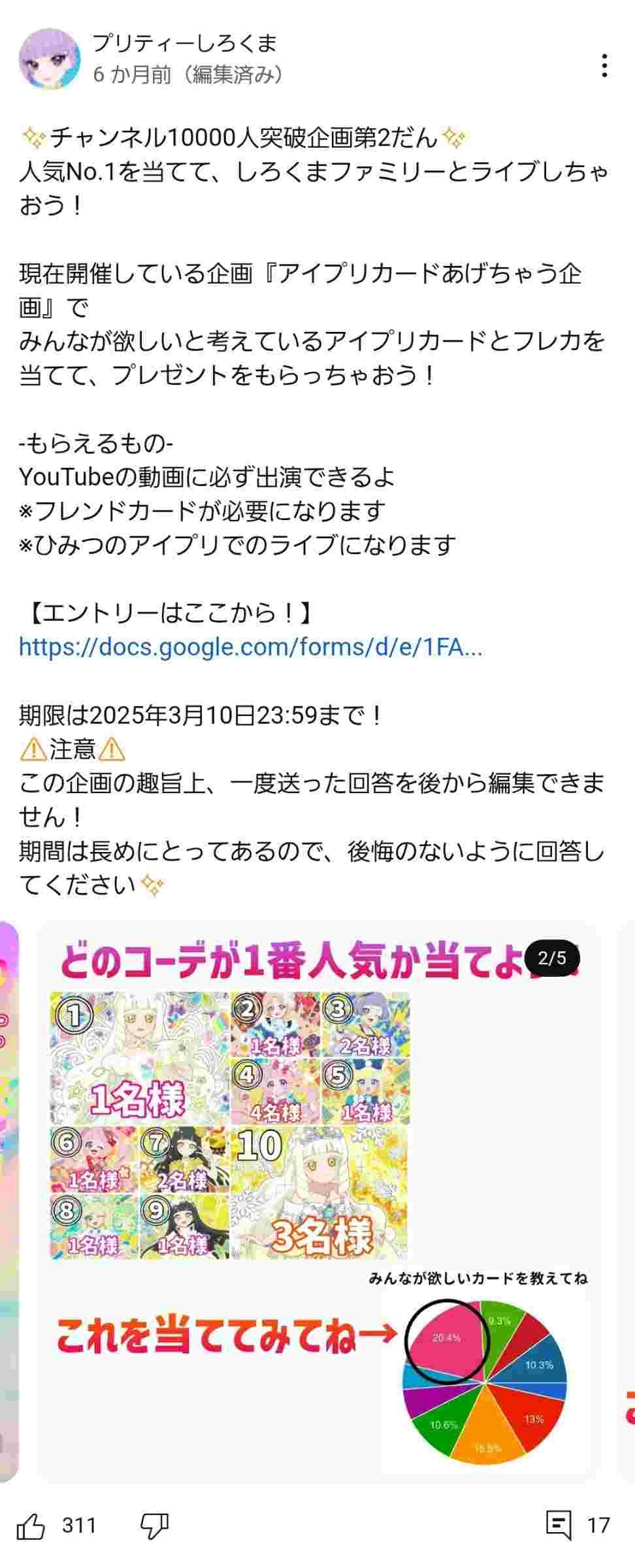Like this community post
635x1568 pixels.
pos(31,1527)
